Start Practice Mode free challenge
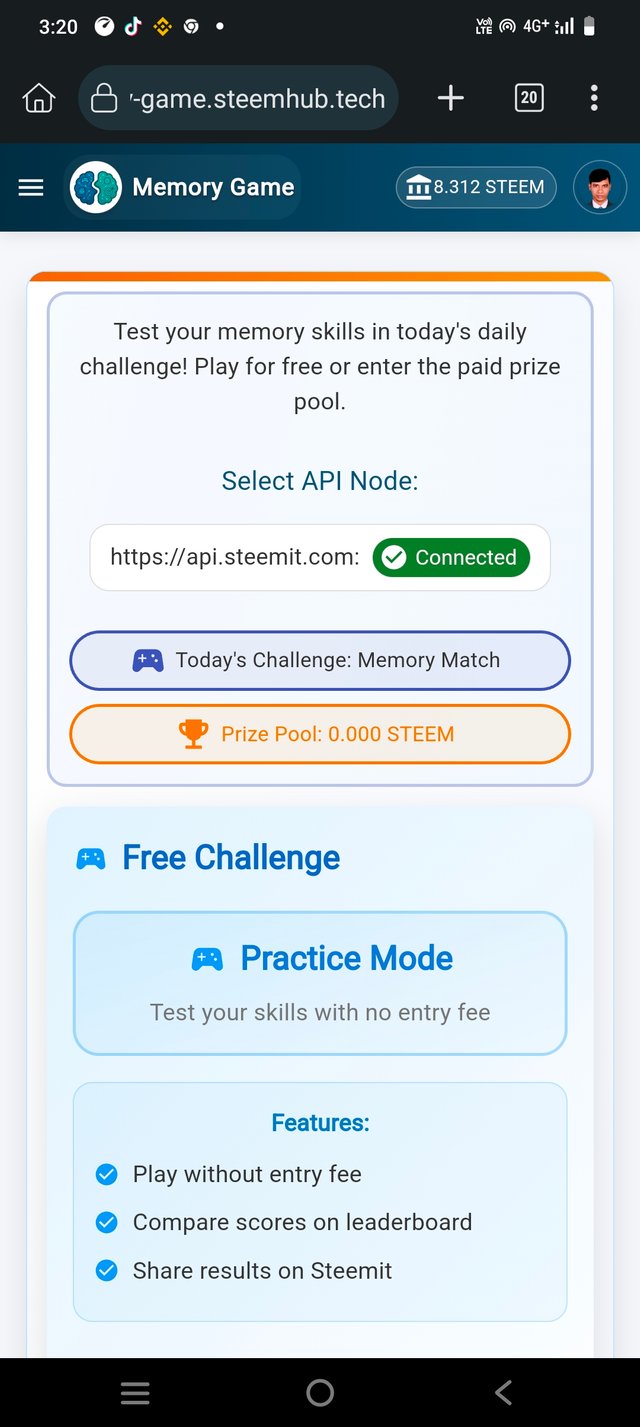 click(x=320, y=982)
